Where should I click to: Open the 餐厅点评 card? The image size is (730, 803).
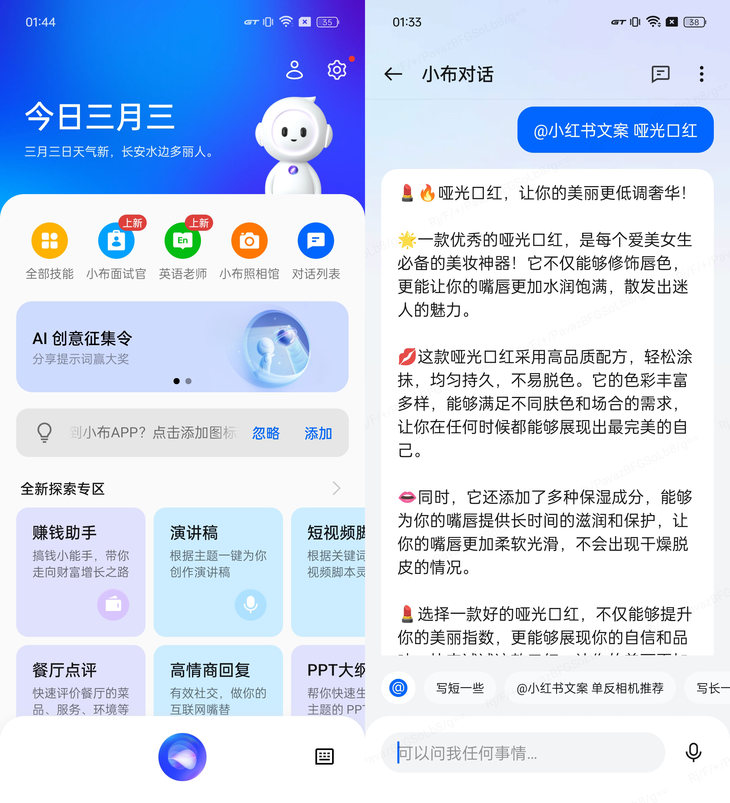pyautogui.click(x=81, y=683)
